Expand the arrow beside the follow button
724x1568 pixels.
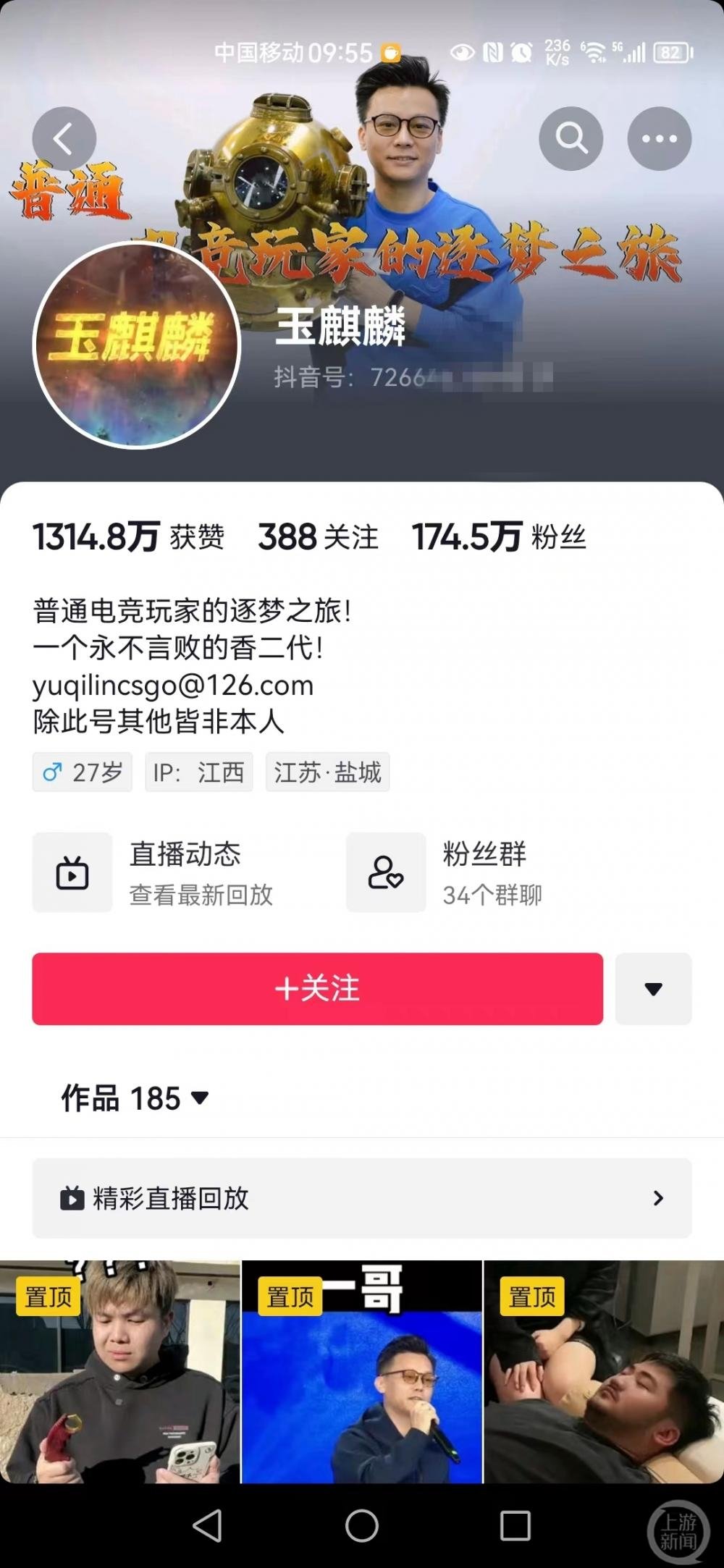tap(653, 989)
